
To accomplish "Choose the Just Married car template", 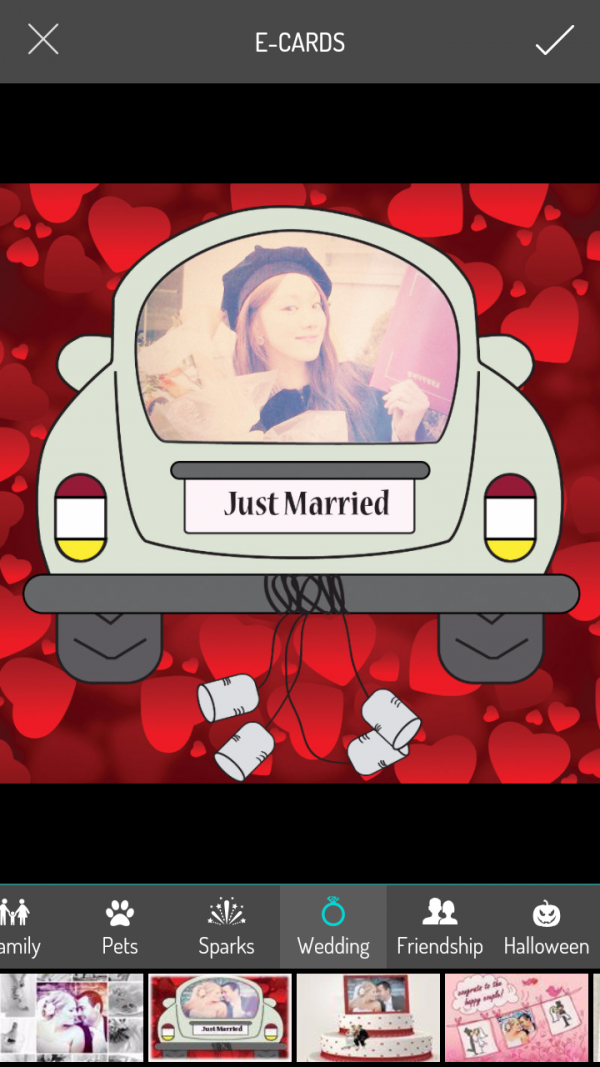I will (x=220, y=1017).
